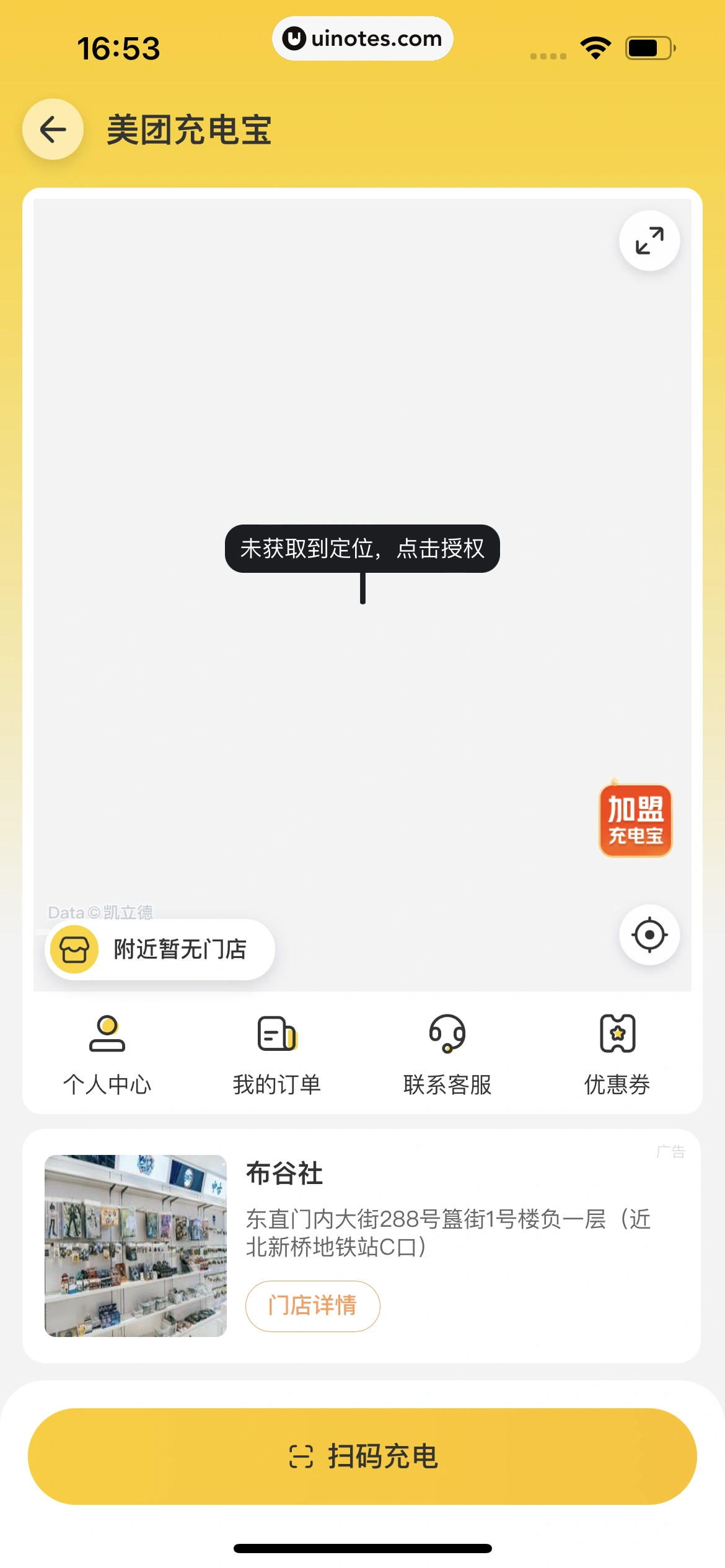The height and width of the screenshot is (1568, 725).
Task: Open the 布谷社 store photo
Action: pyautogui.click(x=136, y=1245)
